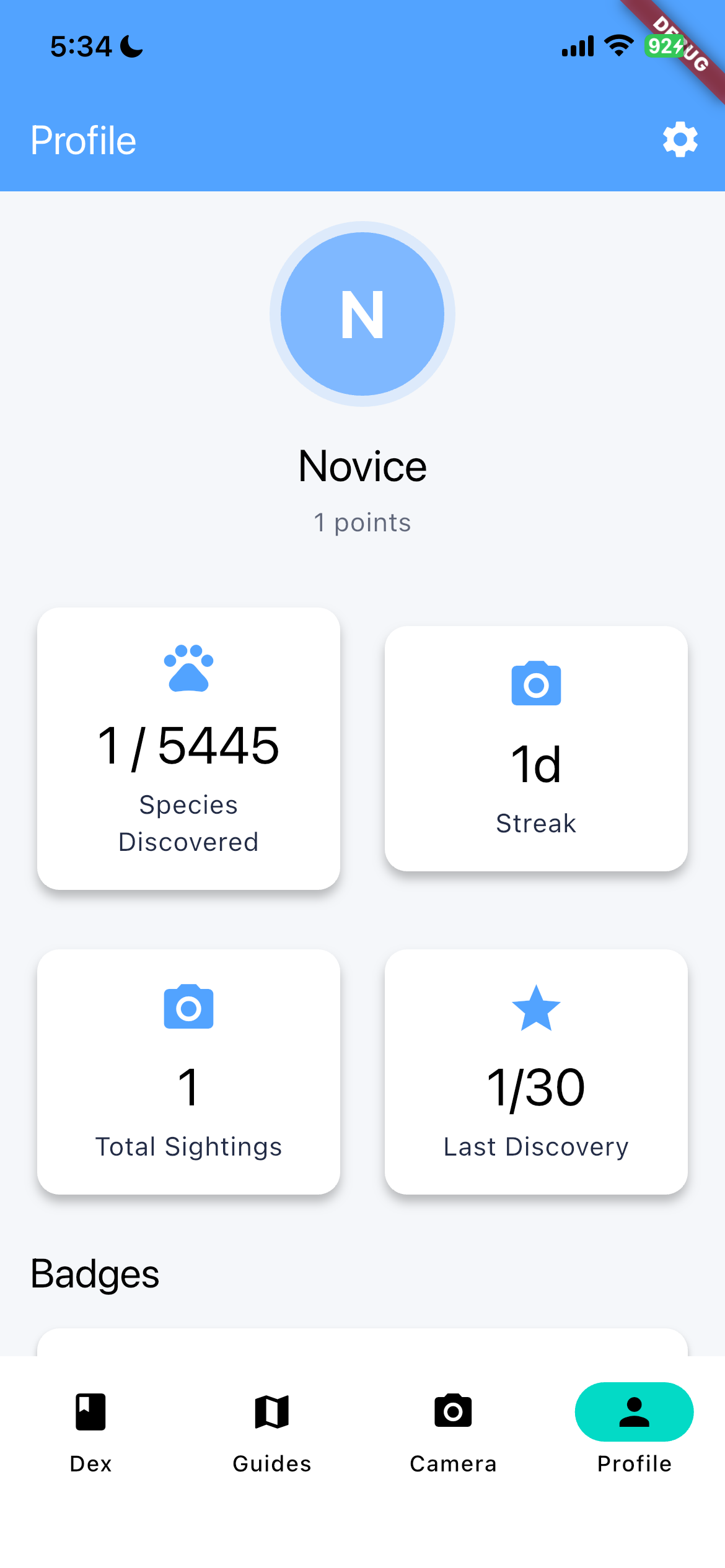The image size is (725, 1568).
Task: Select the Profile tab
Action: pyautogui.click(x=634, y=1432)
